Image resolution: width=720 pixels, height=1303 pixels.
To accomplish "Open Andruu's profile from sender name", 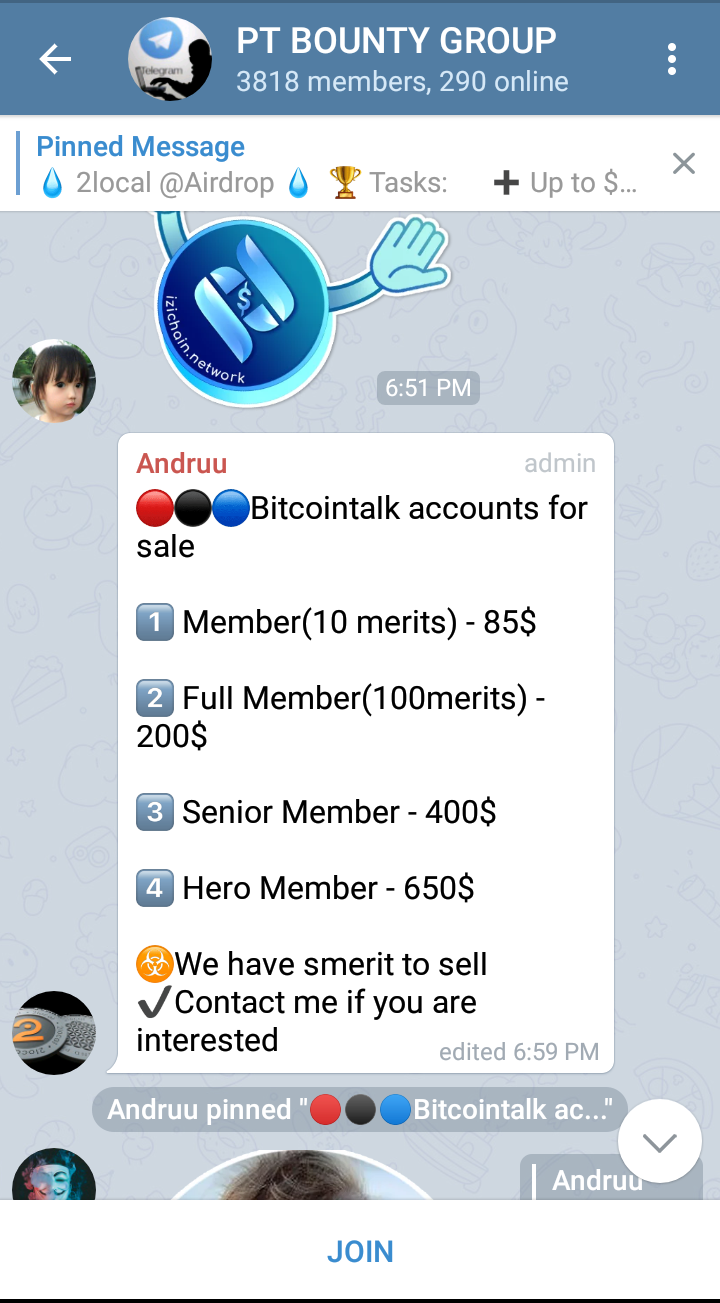I will 182,463.
